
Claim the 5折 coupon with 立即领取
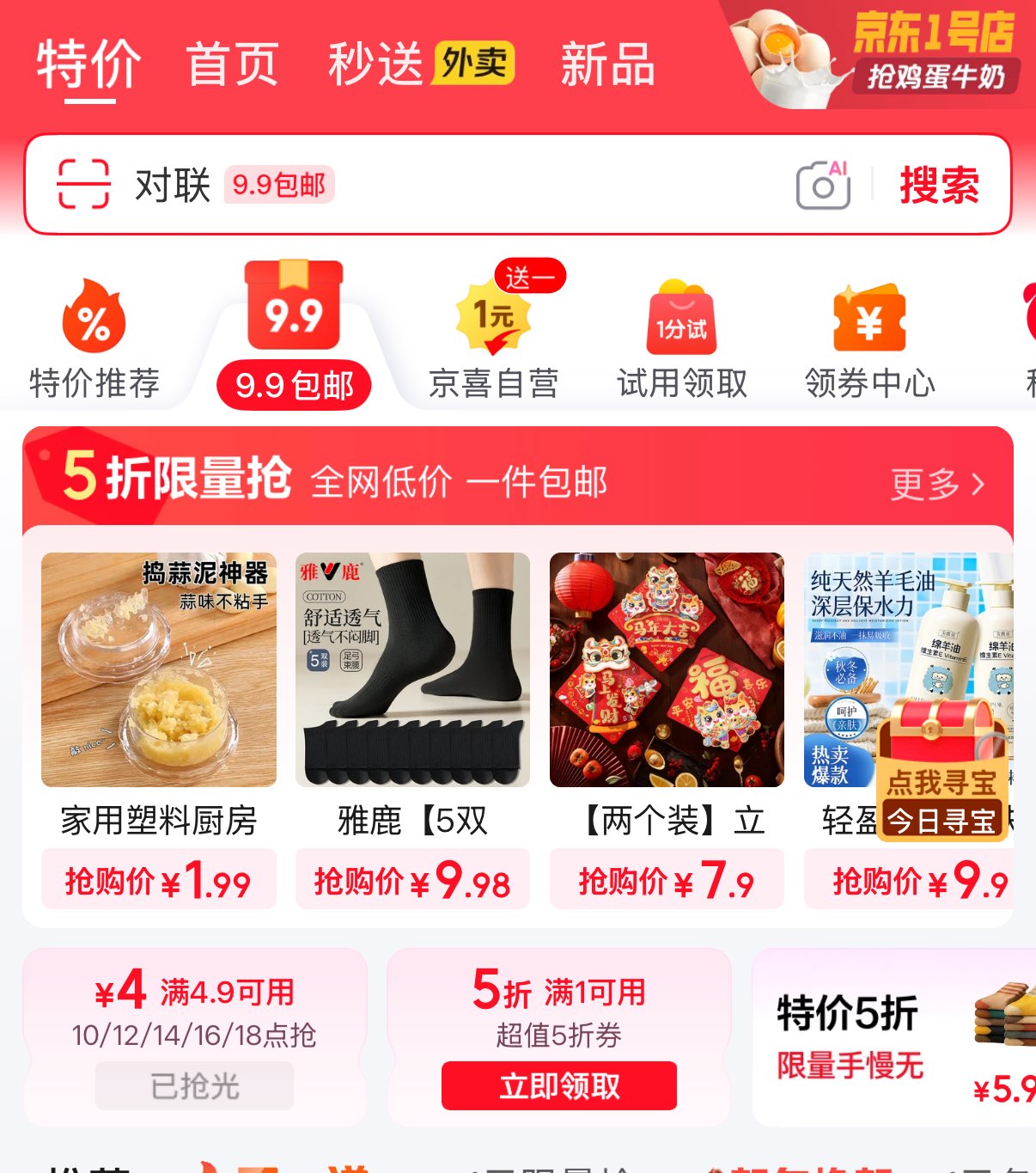pos(558,1086)
